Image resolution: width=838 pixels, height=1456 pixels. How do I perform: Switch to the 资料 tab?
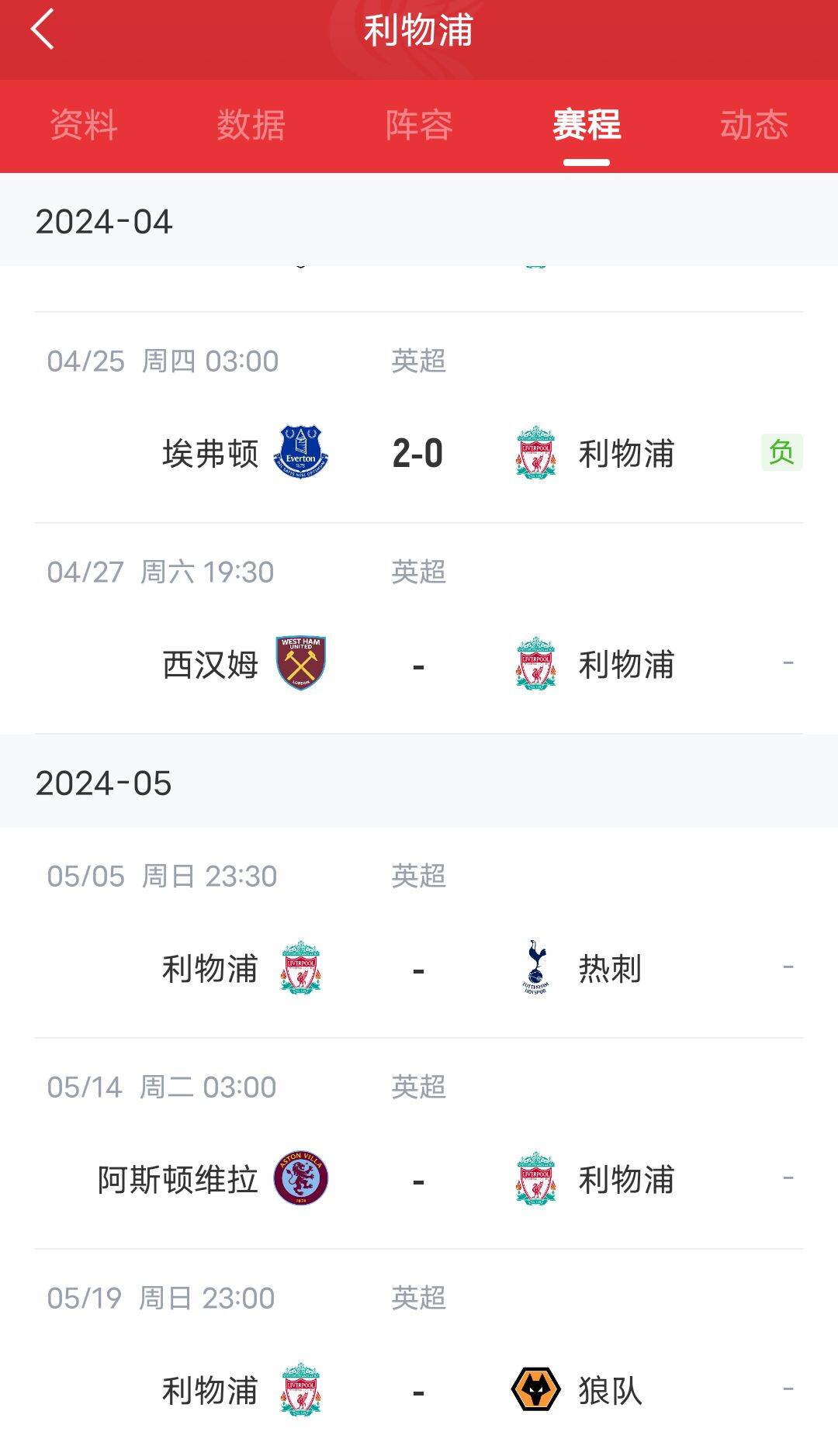[x=84, y=125]
